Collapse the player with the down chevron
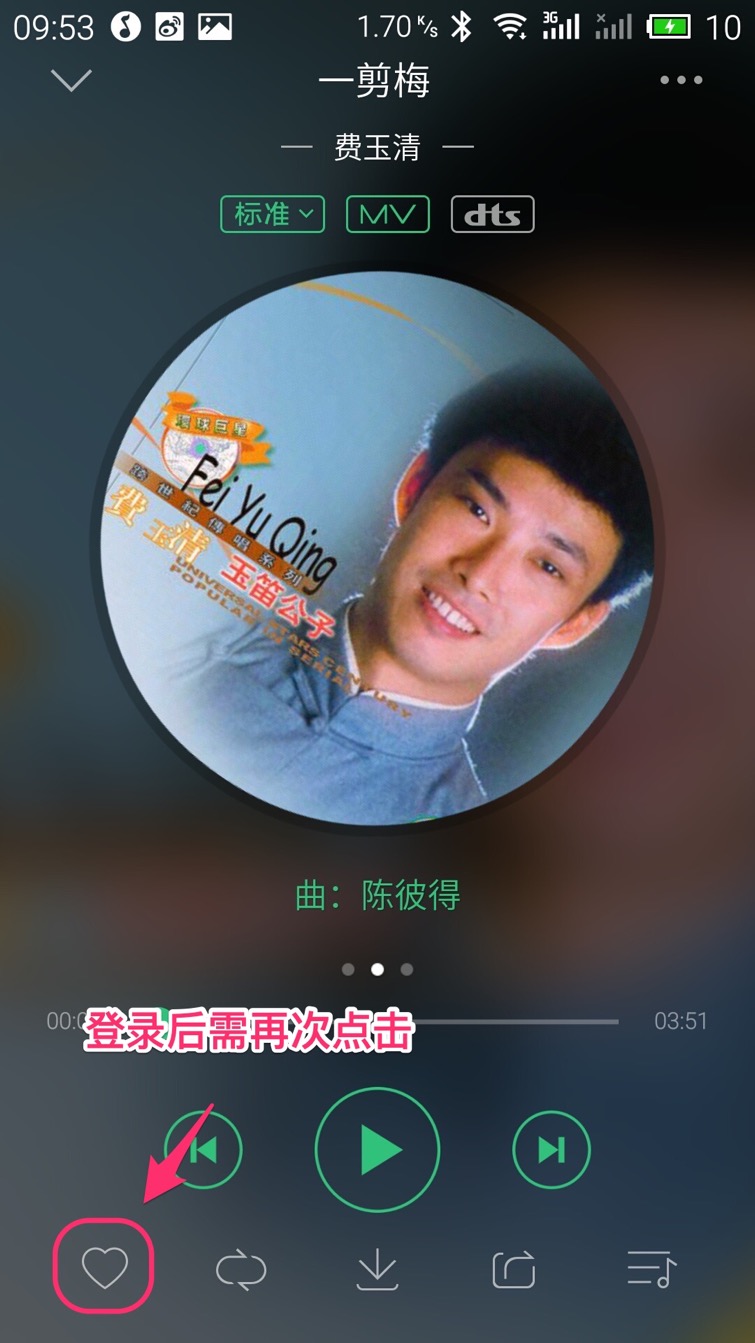The image size is (755, 1343). pos(71,81)
